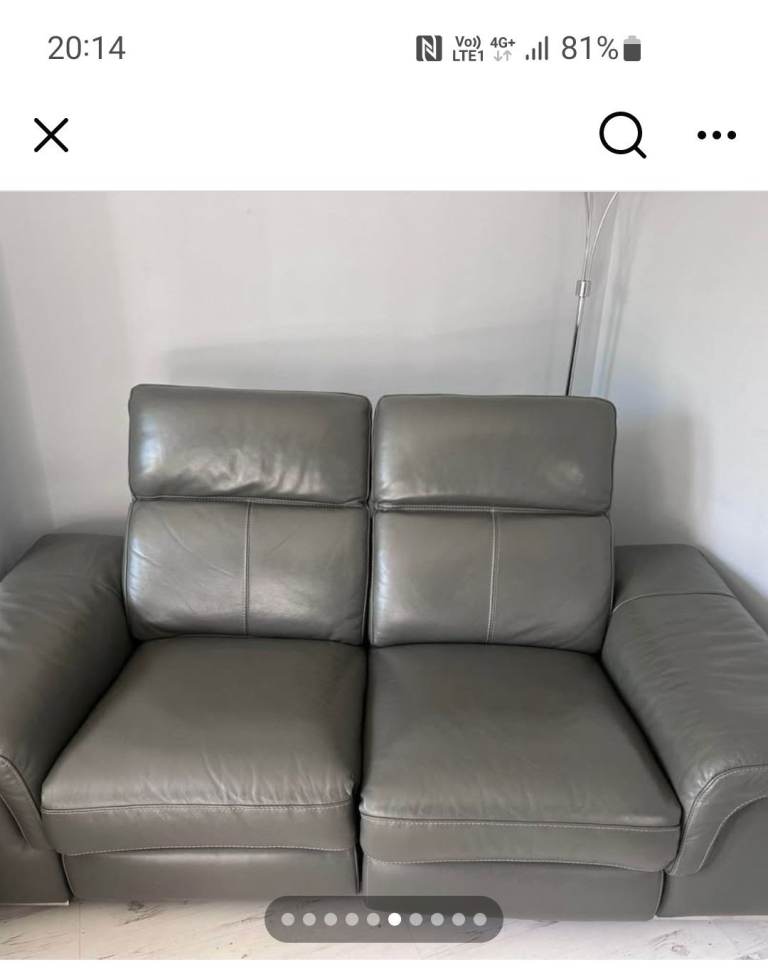Open the search magnifier

(622, 135)
